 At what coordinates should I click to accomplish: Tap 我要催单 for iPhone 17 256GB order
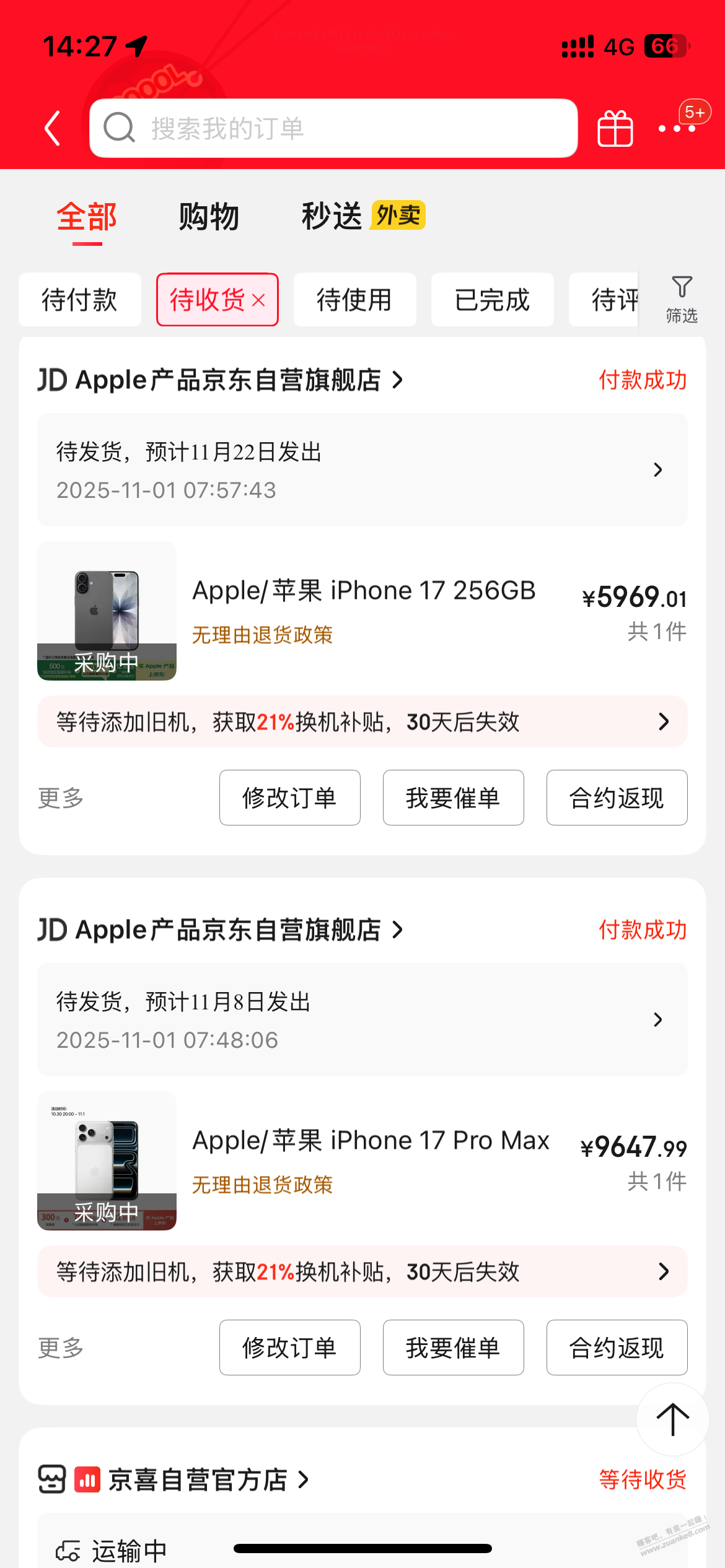click(x=453, y=798)
